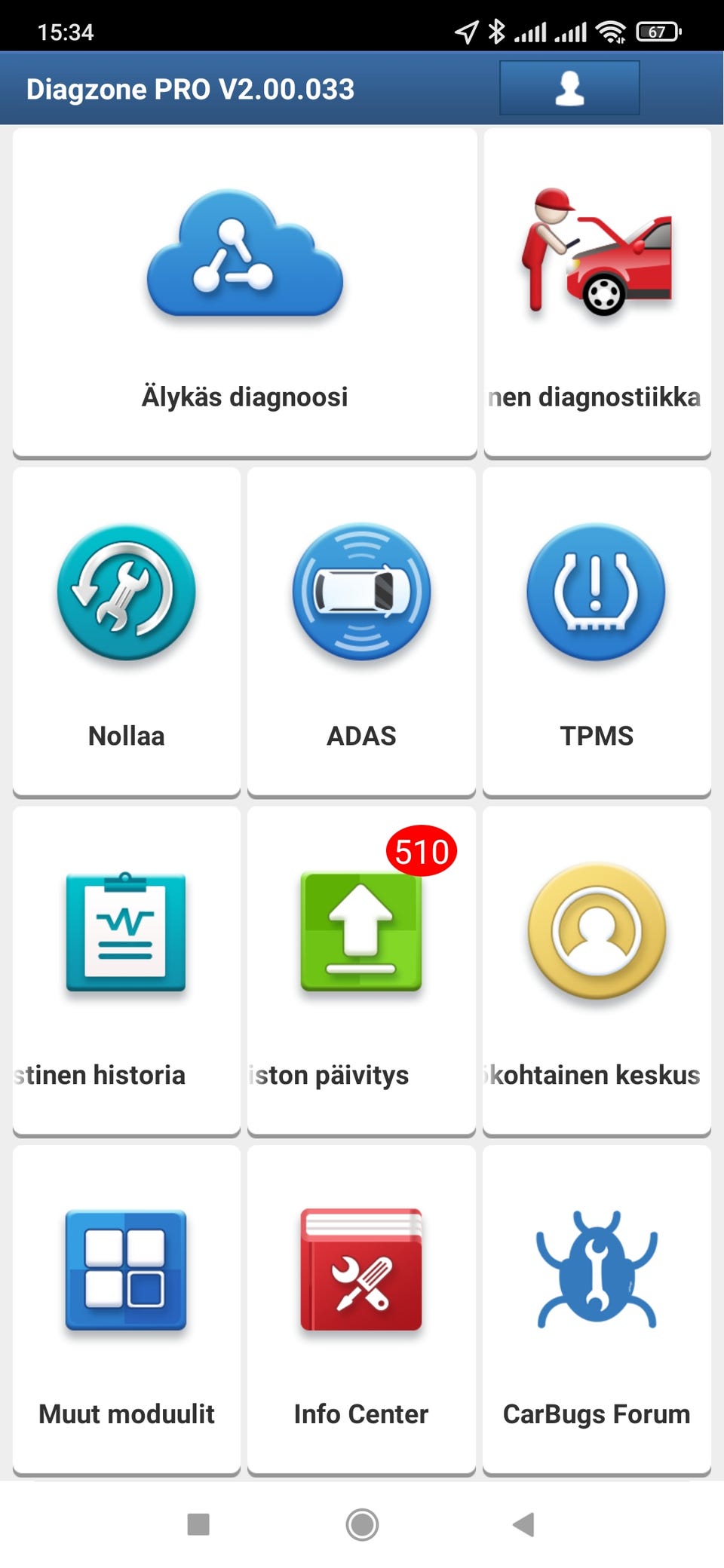This screenshot has width=724, height=1568.
Task: Visit CarBugs Forum
Action: tap(597, 1309)
